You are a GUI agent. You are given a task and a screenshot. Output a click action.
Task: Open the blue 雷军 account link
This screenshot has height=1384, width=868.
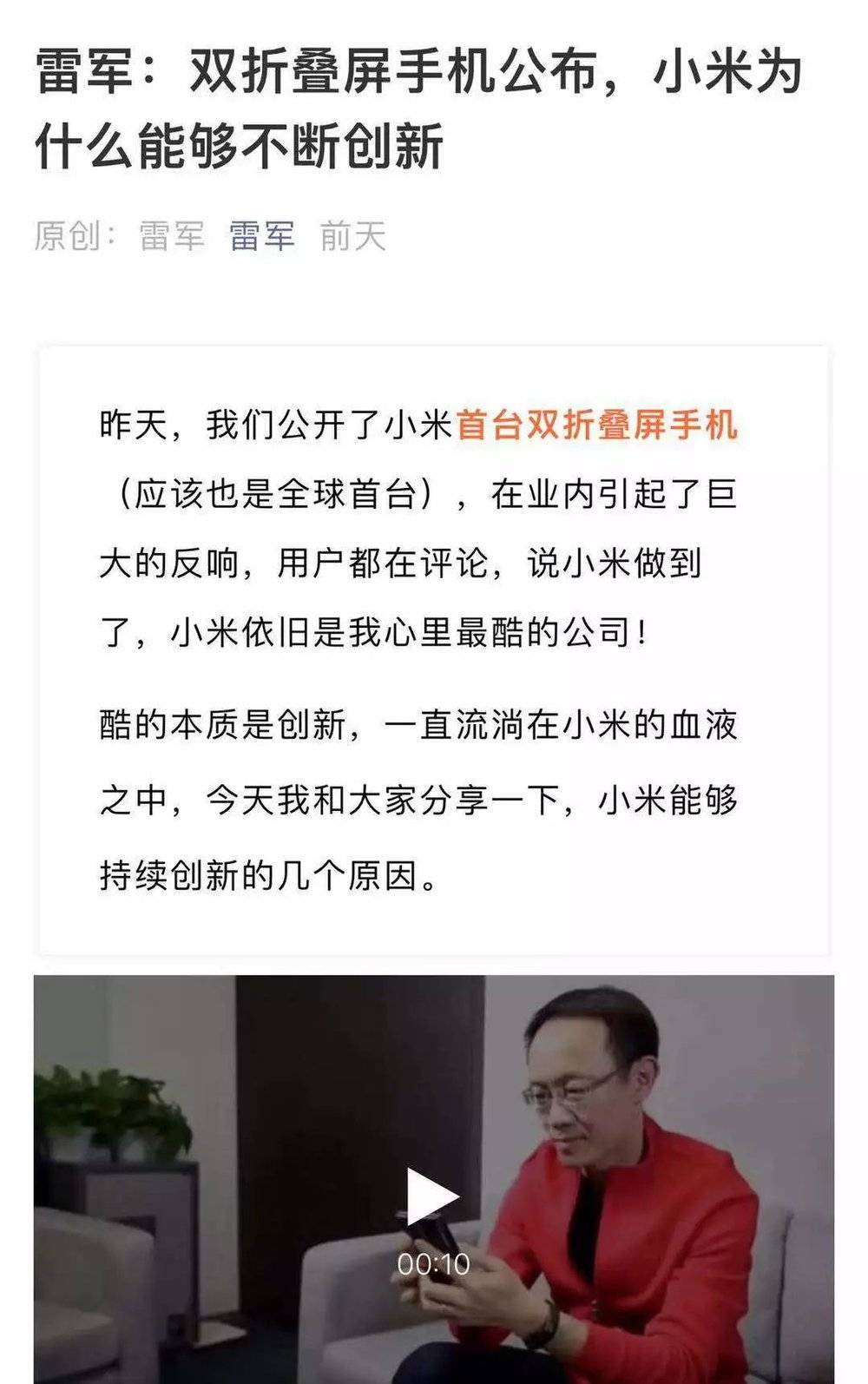tap(262, 236)
